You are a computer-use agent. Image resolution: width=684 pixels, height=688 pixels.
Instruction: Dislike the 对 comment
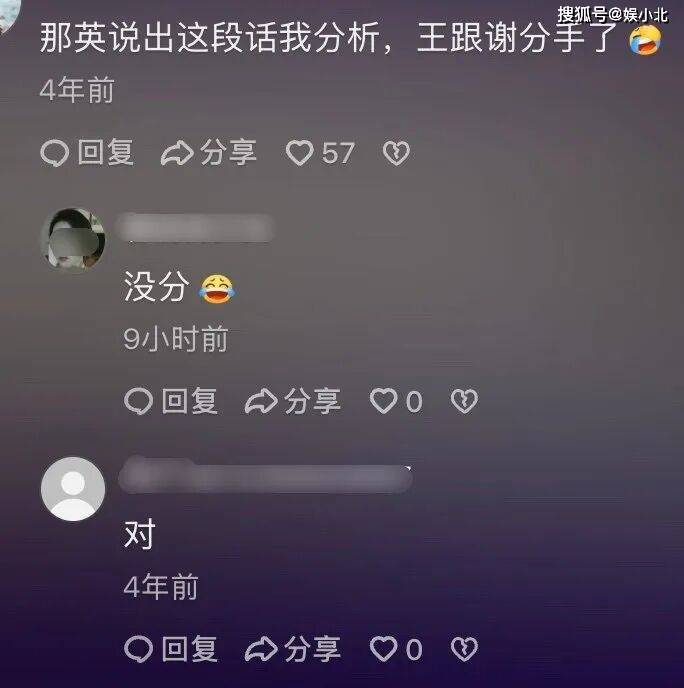pos(464,650)
